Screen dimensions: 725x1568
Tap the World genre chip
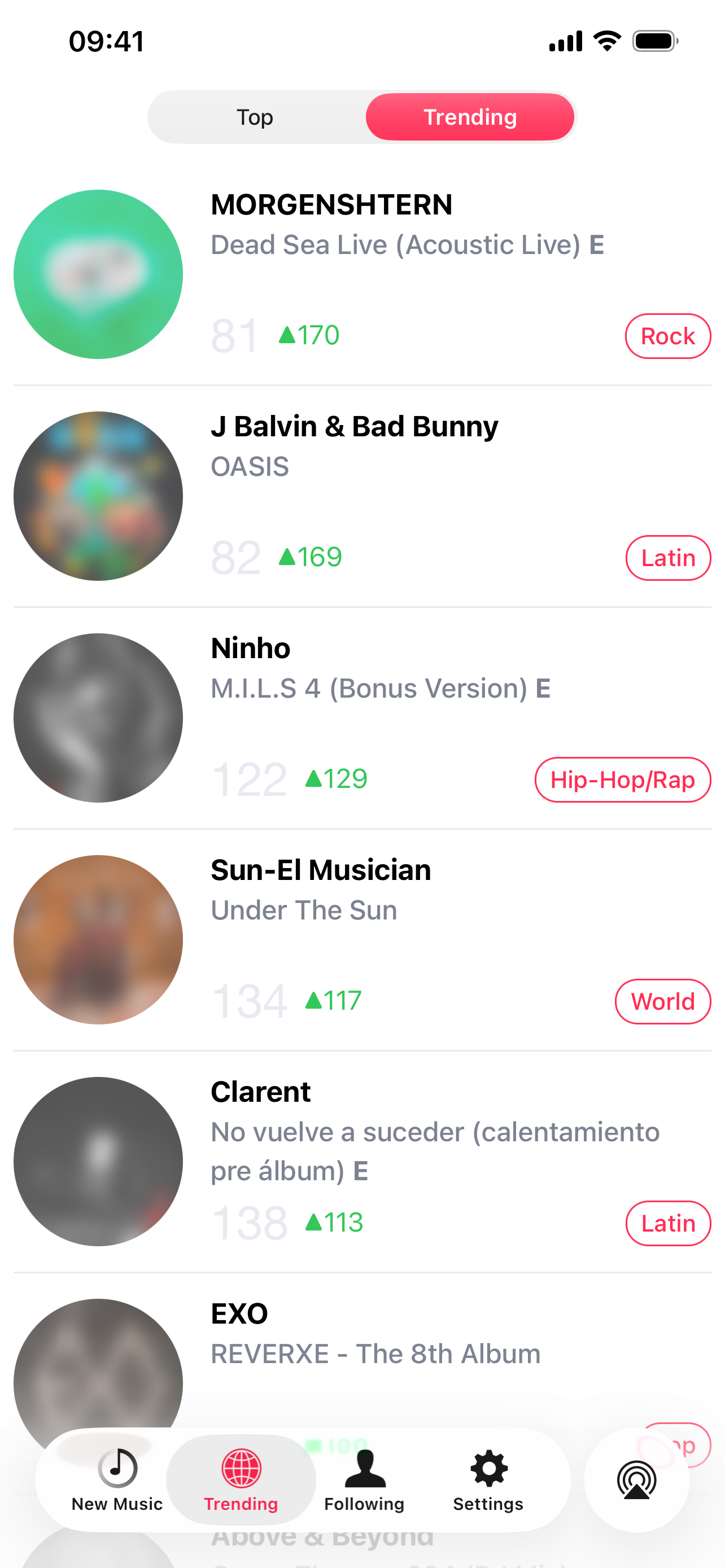(663, 1002)
